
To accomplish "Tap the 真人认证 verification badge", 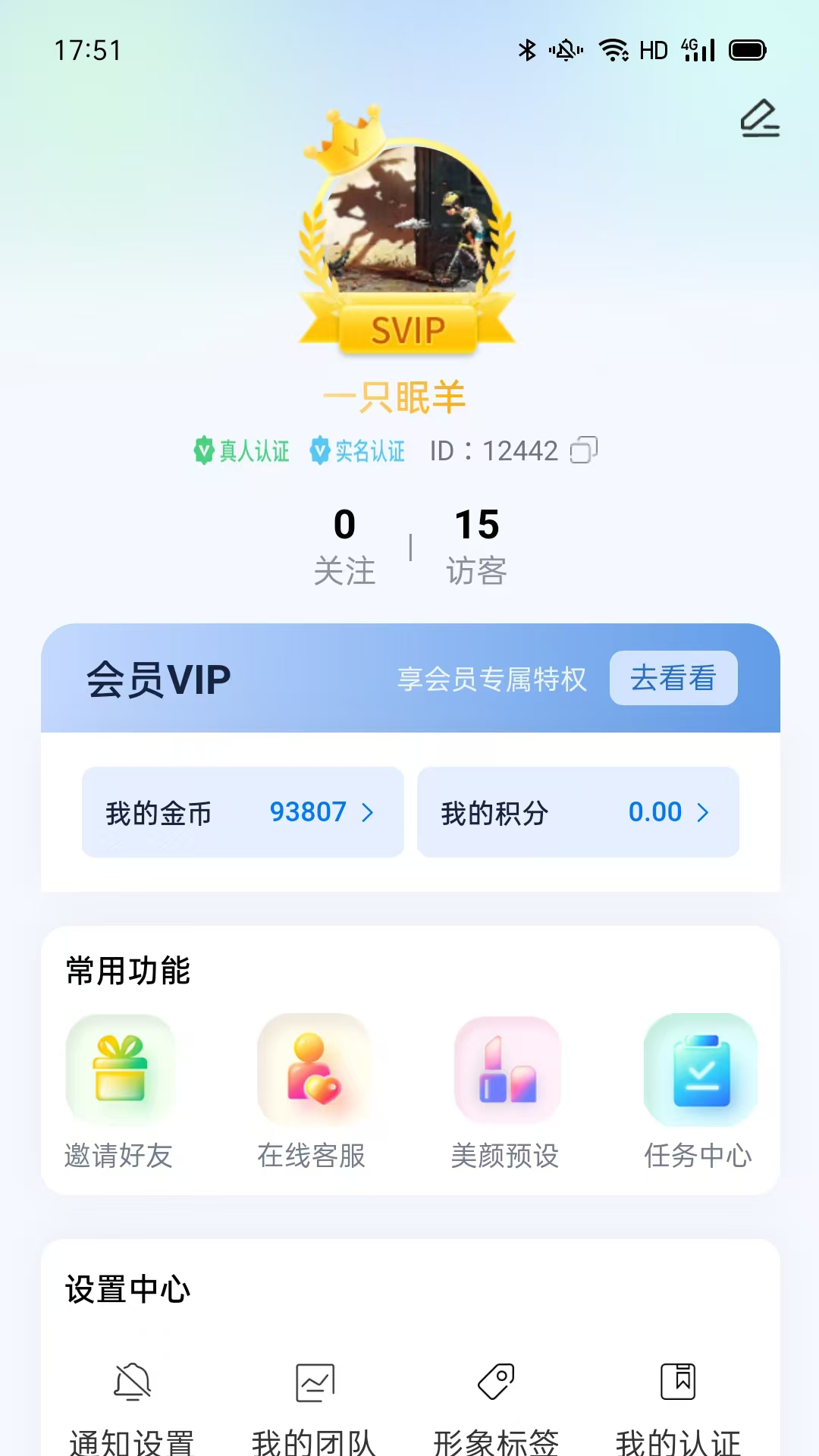I will tap(243, 450).
